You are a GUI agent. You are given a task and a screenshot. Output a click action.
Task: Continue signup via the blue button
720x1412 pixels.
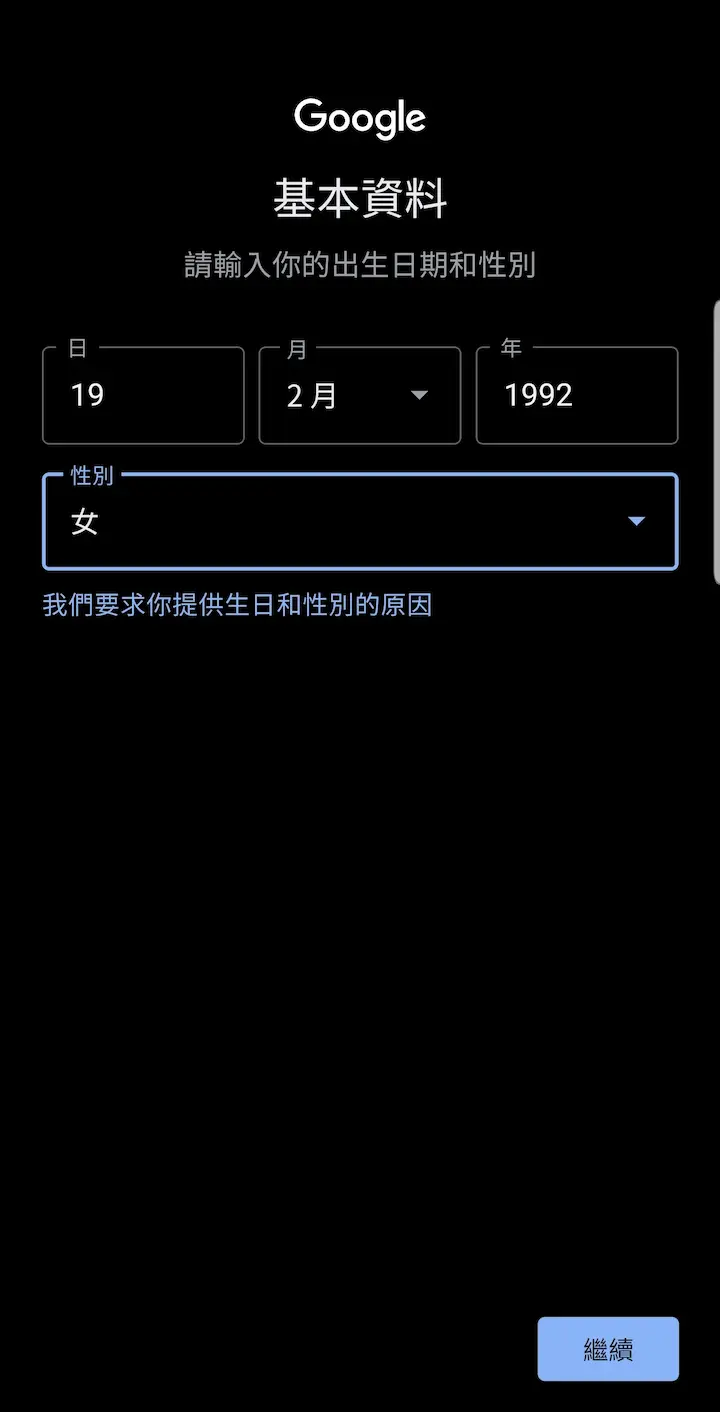click(608, 1349)
